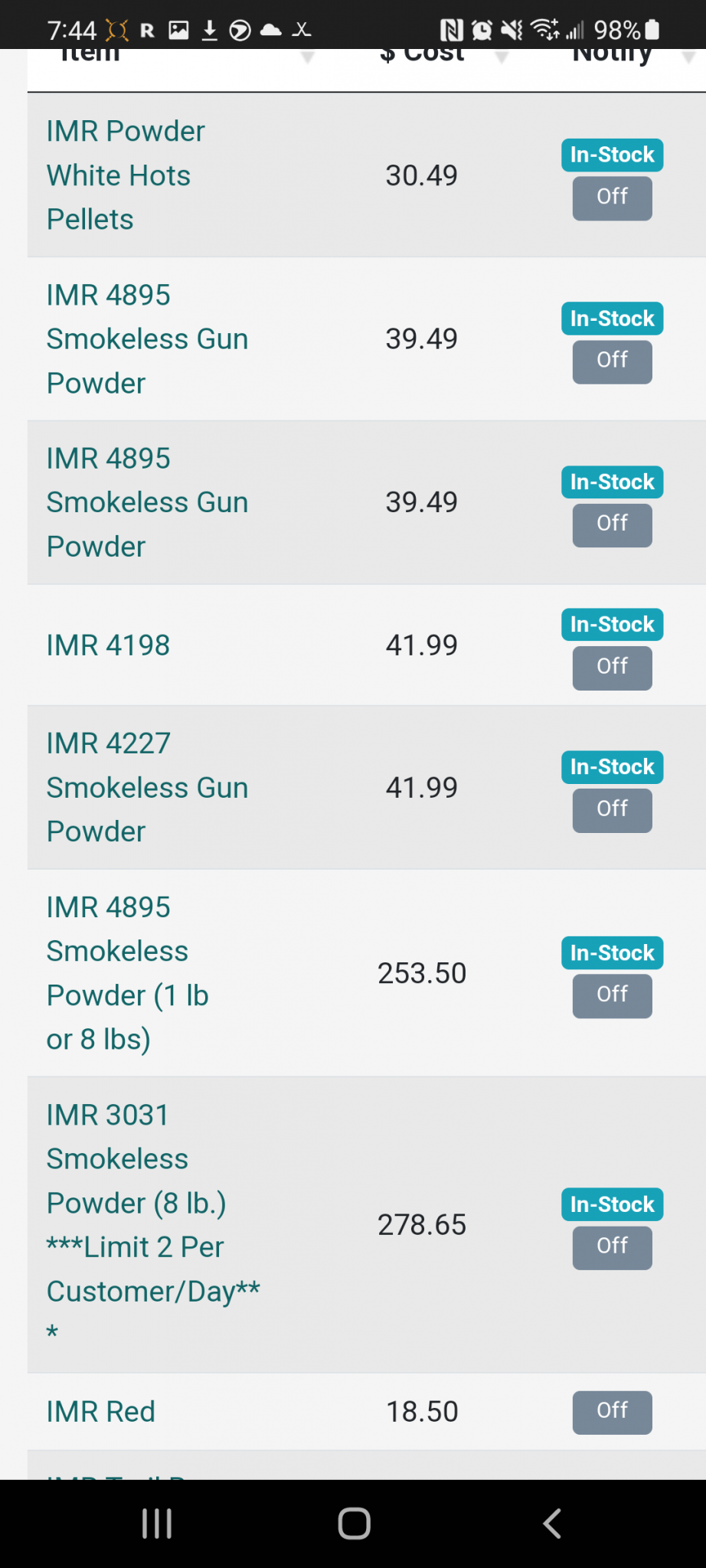The width and height of the screenshot is (706, 1568).
Task: Enable notify for IMR 4227 Smokeless Gun Powder
Action: pyautogui.click(x=612, y=811)
